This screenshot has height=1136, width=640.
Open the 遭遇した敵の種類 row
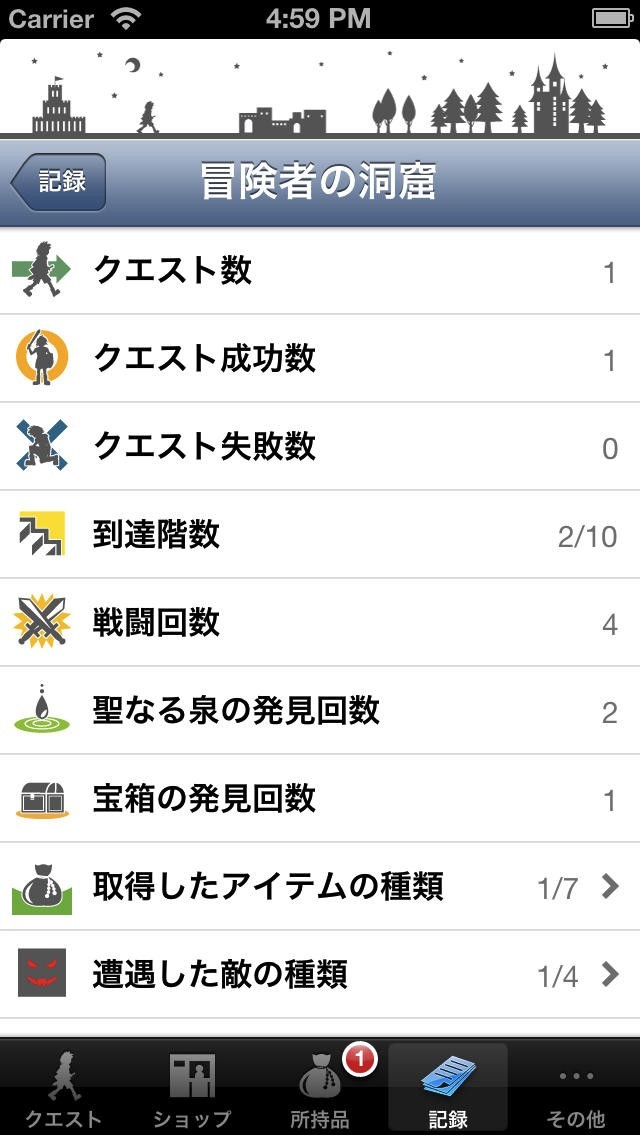[320, 974]
